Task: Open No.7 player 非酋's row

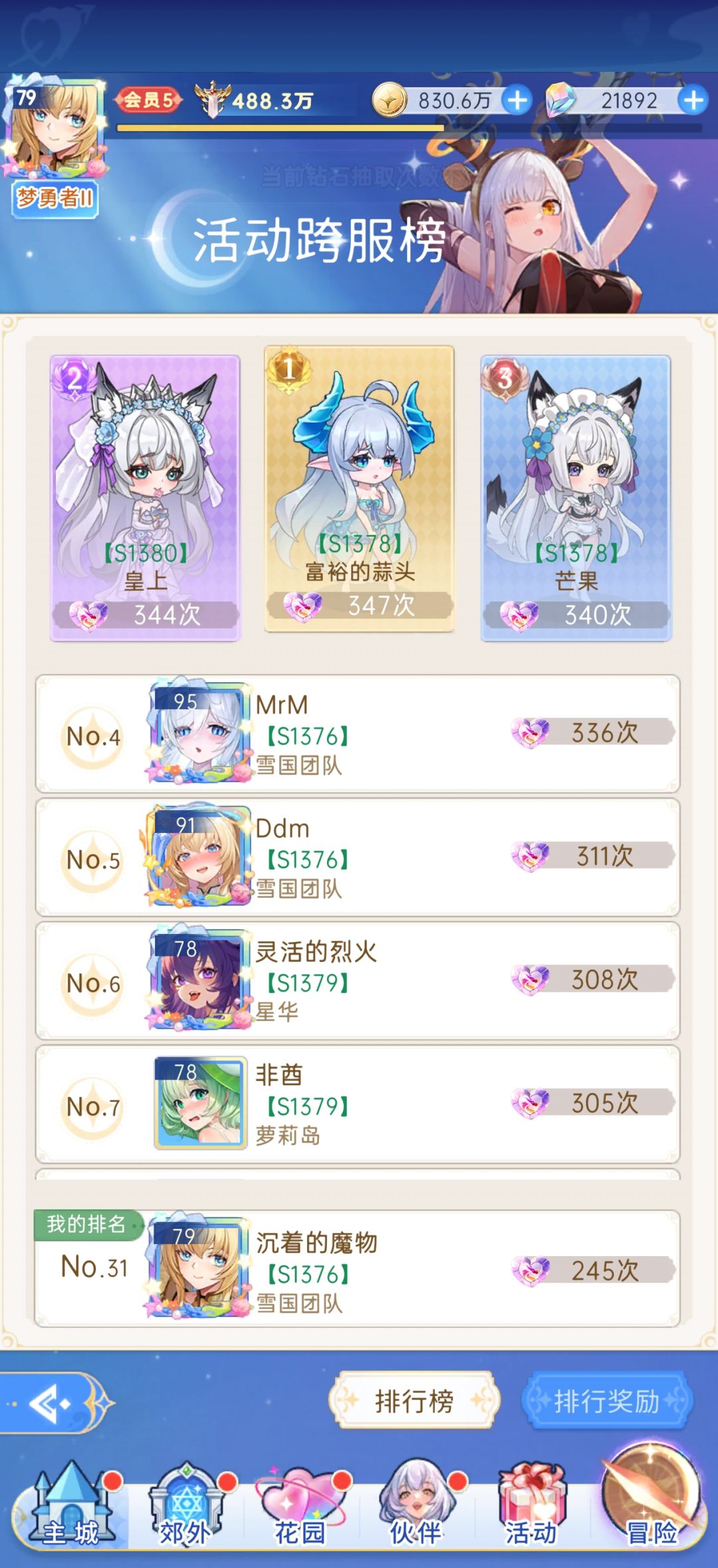Action: 358,1104
